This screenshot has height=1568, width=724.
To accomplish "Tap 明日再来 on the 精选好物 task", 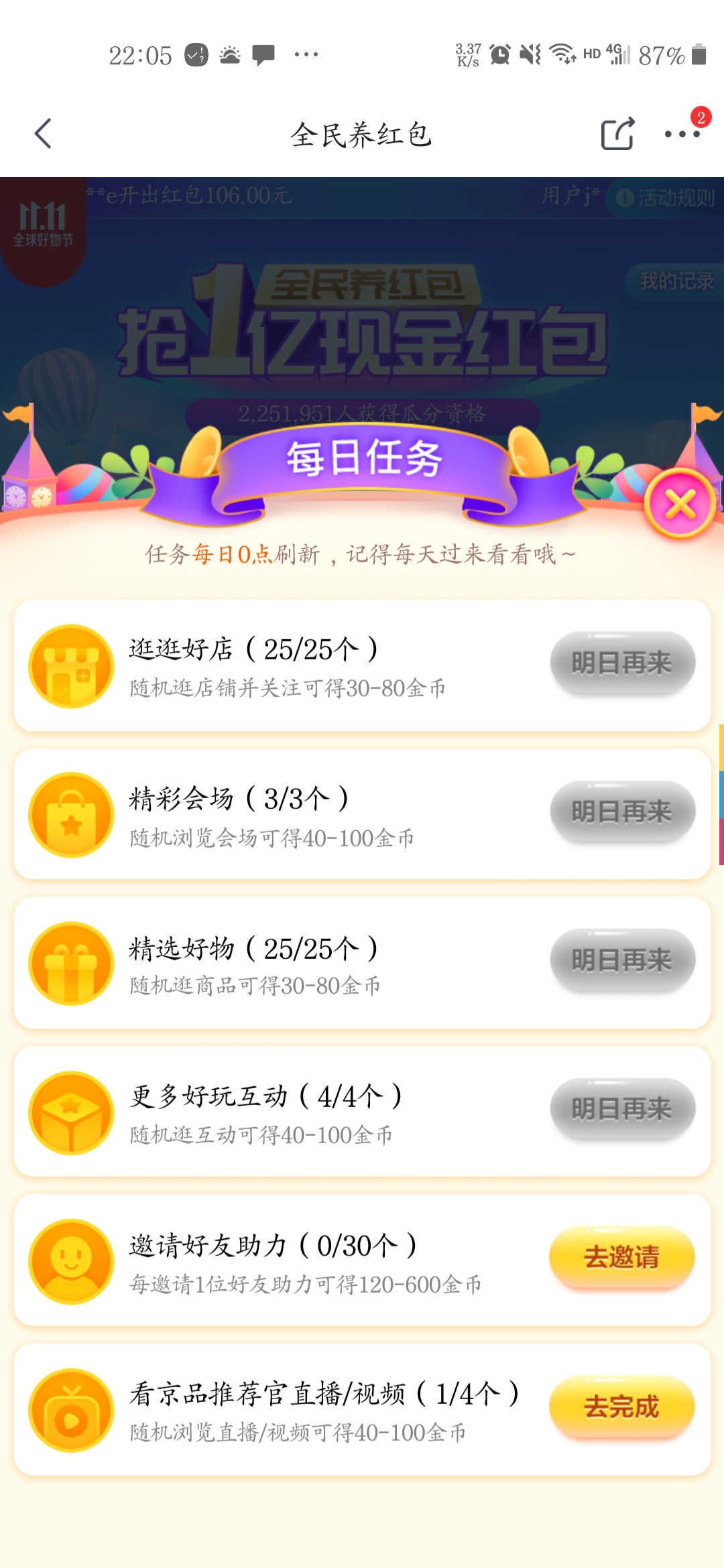I will [x=621, y=960].
